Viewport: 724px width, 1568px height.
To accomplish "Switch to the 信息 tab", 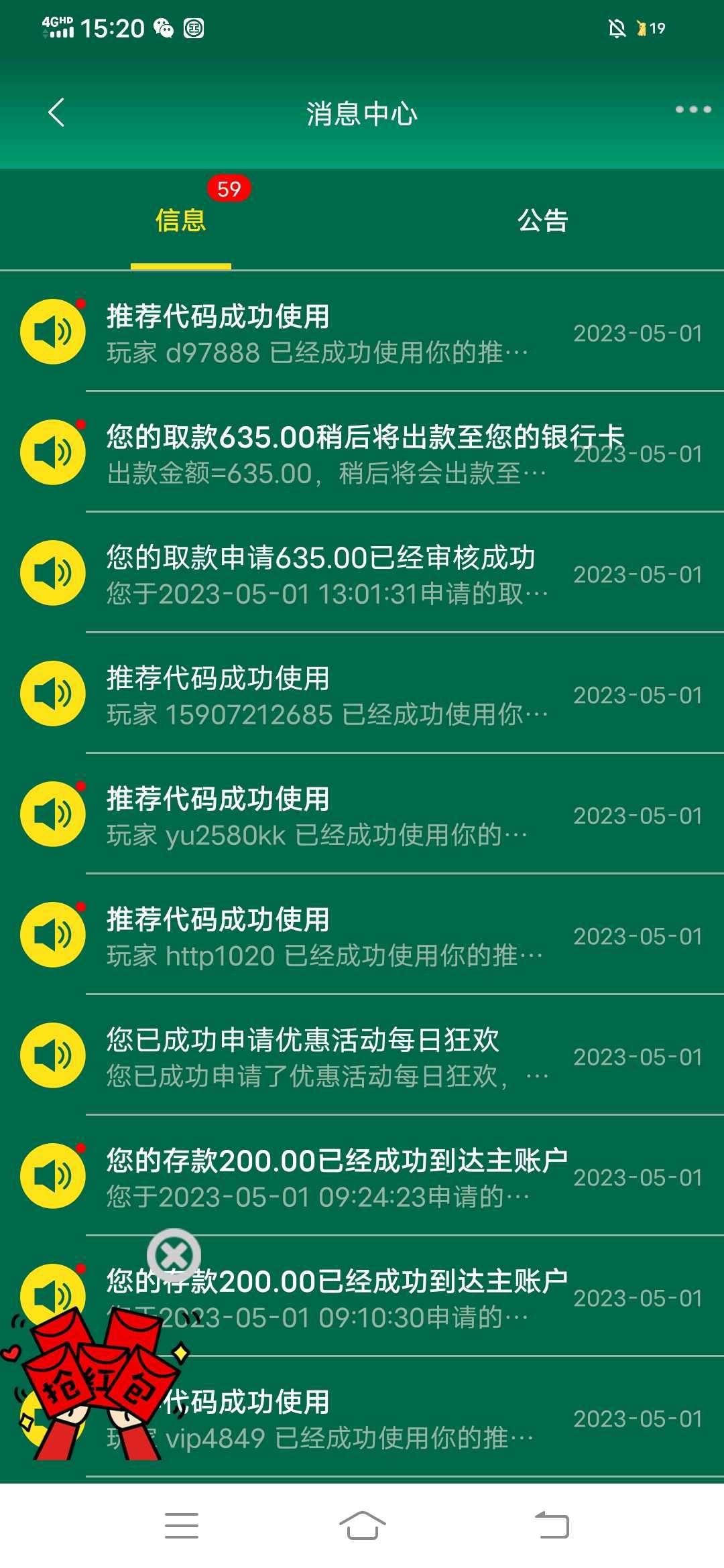I will coord(180,220).
